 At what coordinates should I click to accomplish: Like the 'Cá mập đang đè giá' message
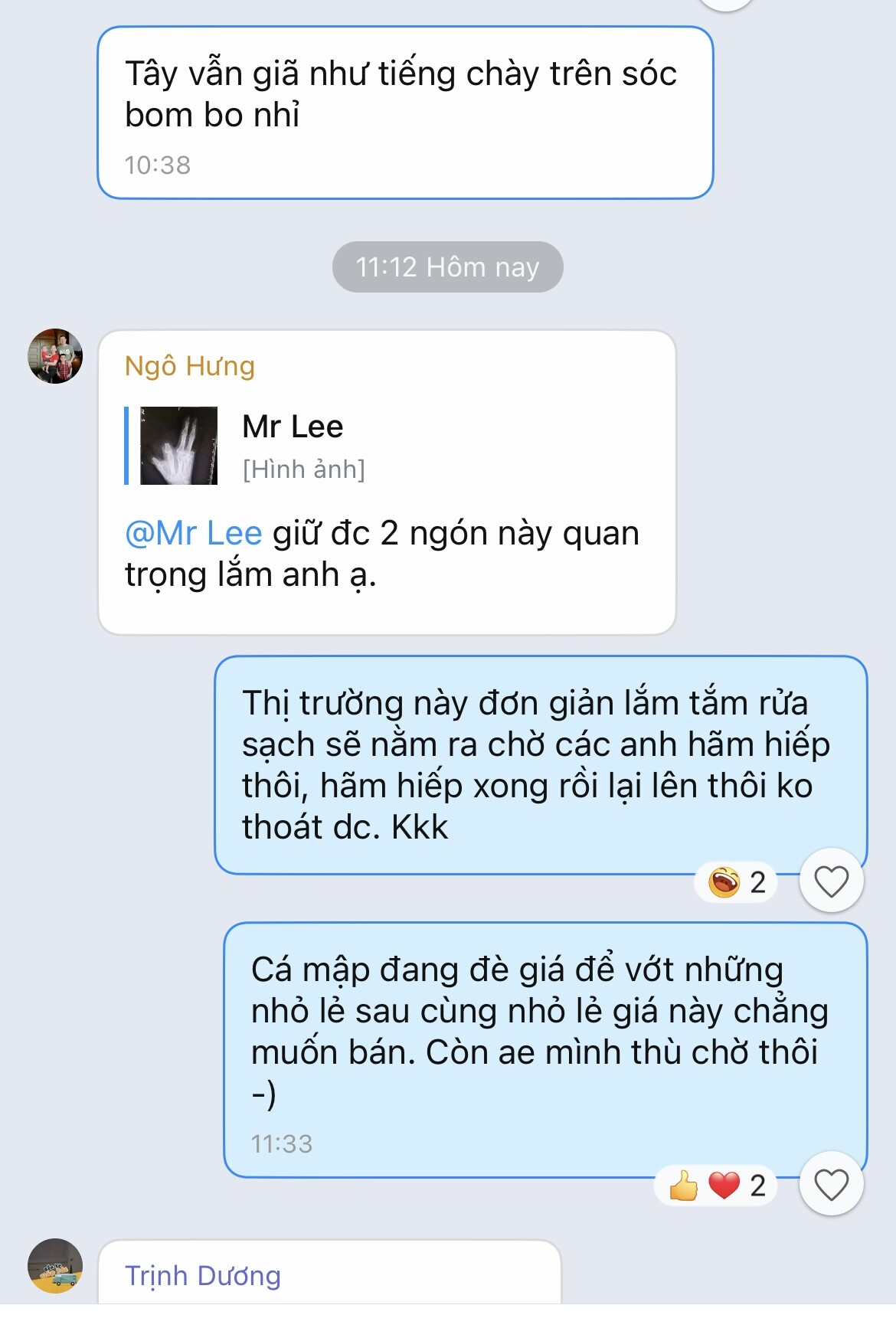(831, 1185)
